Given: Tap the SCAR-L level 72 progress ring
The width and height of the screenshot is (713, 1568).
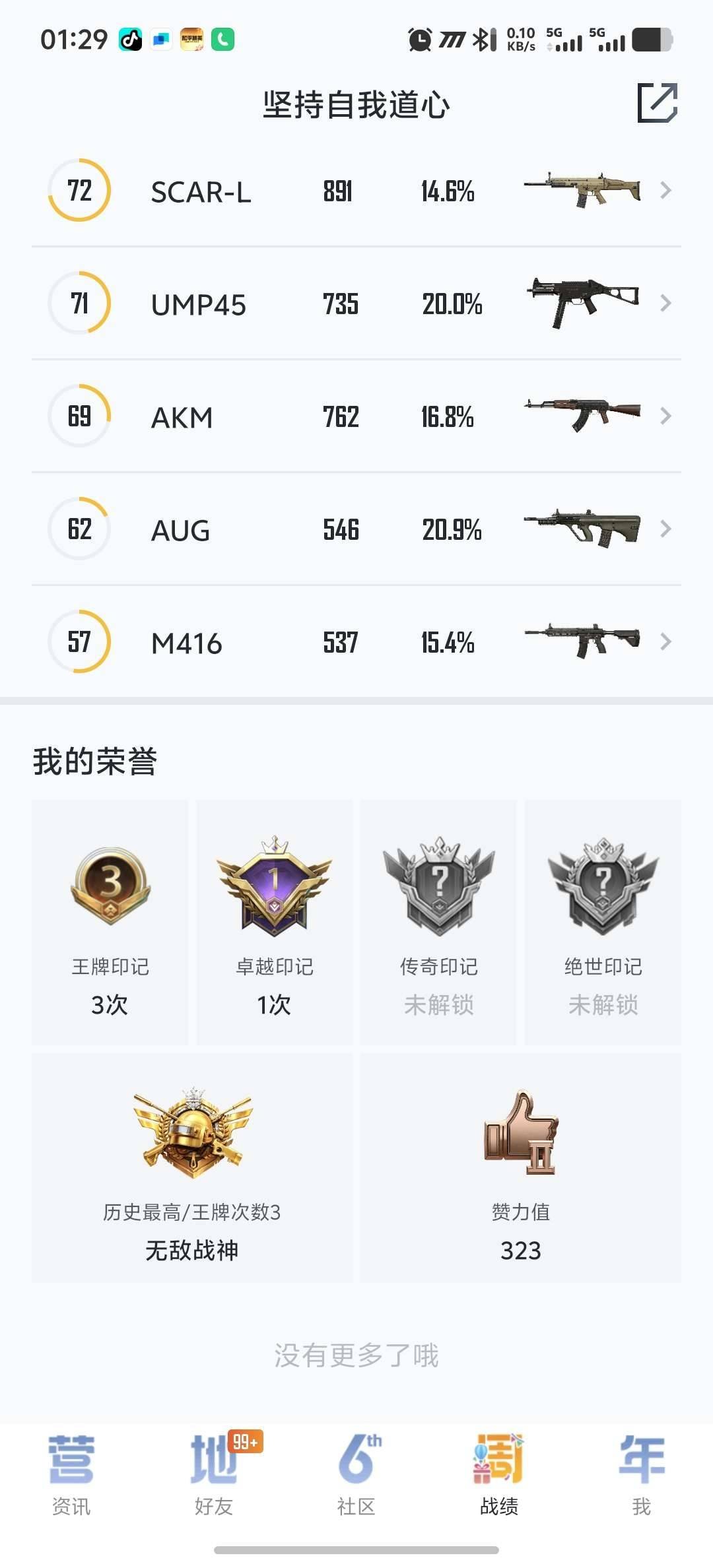Looking at the screenshot, I should [79, 191].
